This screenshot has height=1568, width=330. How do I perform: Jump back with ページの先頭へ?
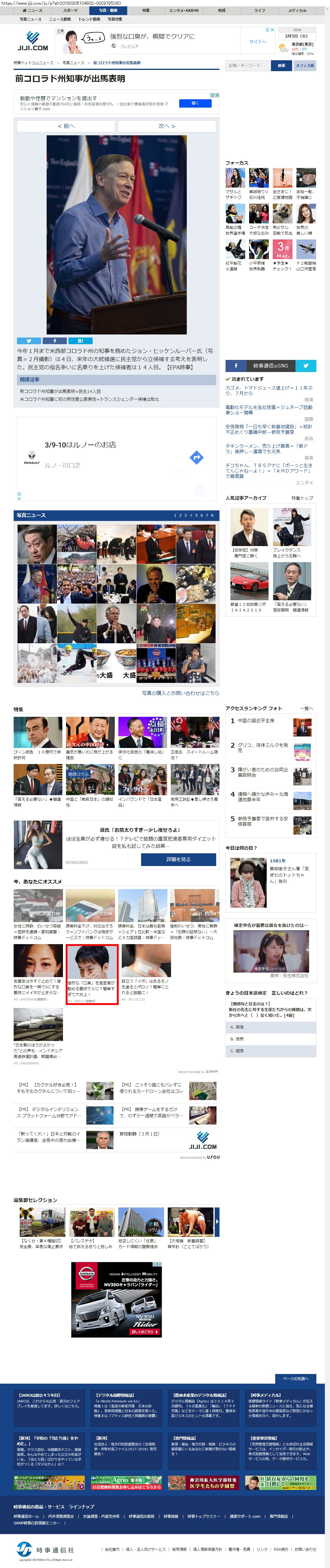(296, 1378)
